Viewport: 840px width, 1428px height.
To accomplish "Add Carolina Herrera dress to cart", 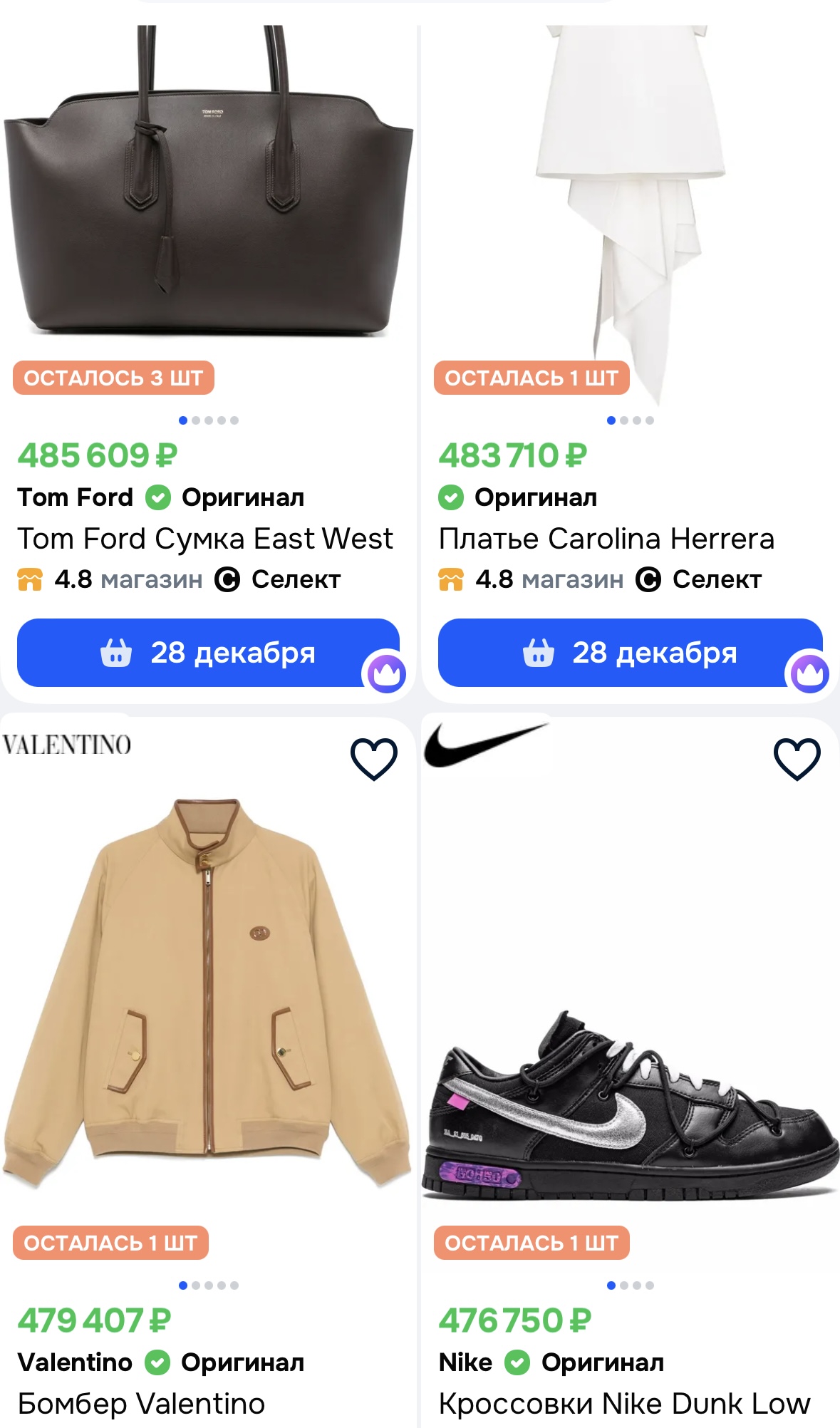I will point(630,653).
